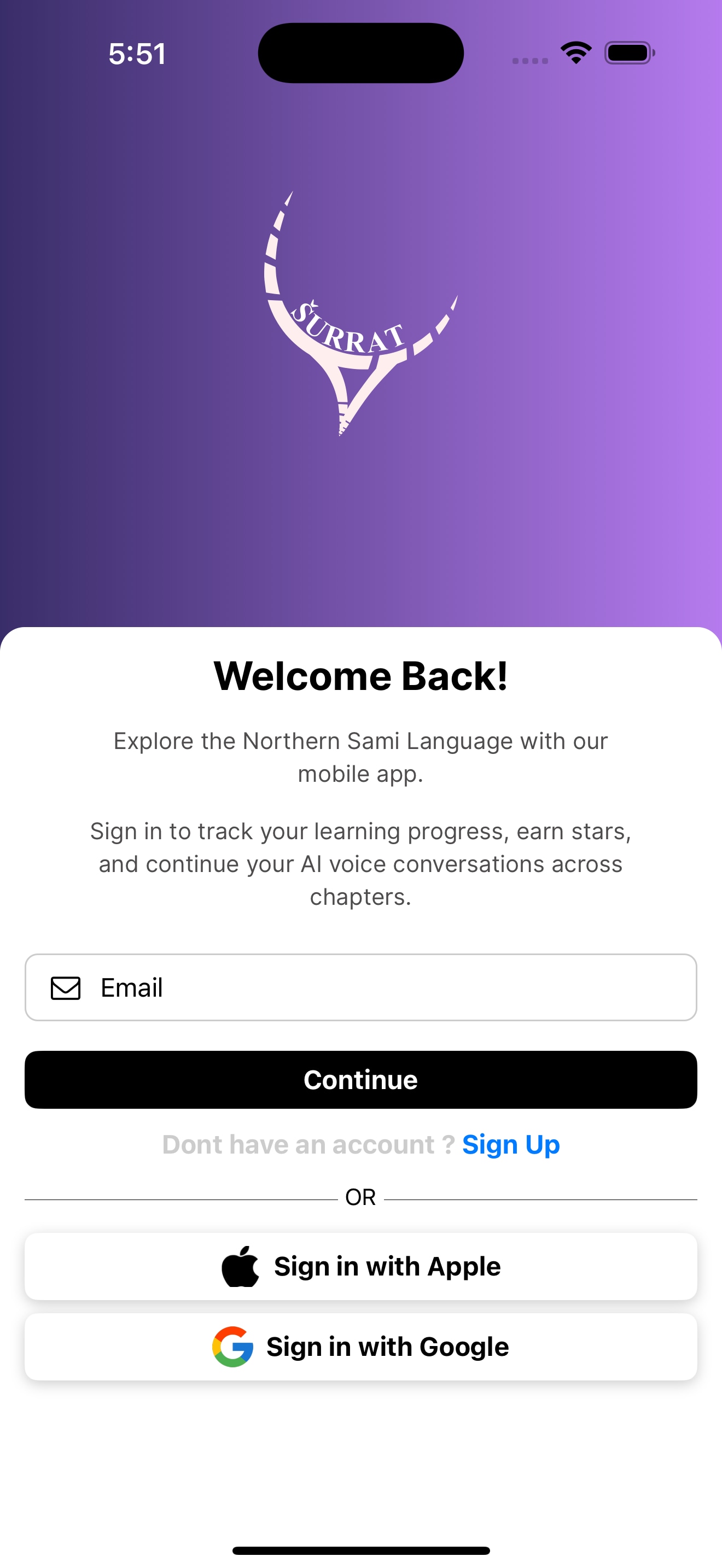
Task: Focus the Email input field
Action: coord(360,987)
